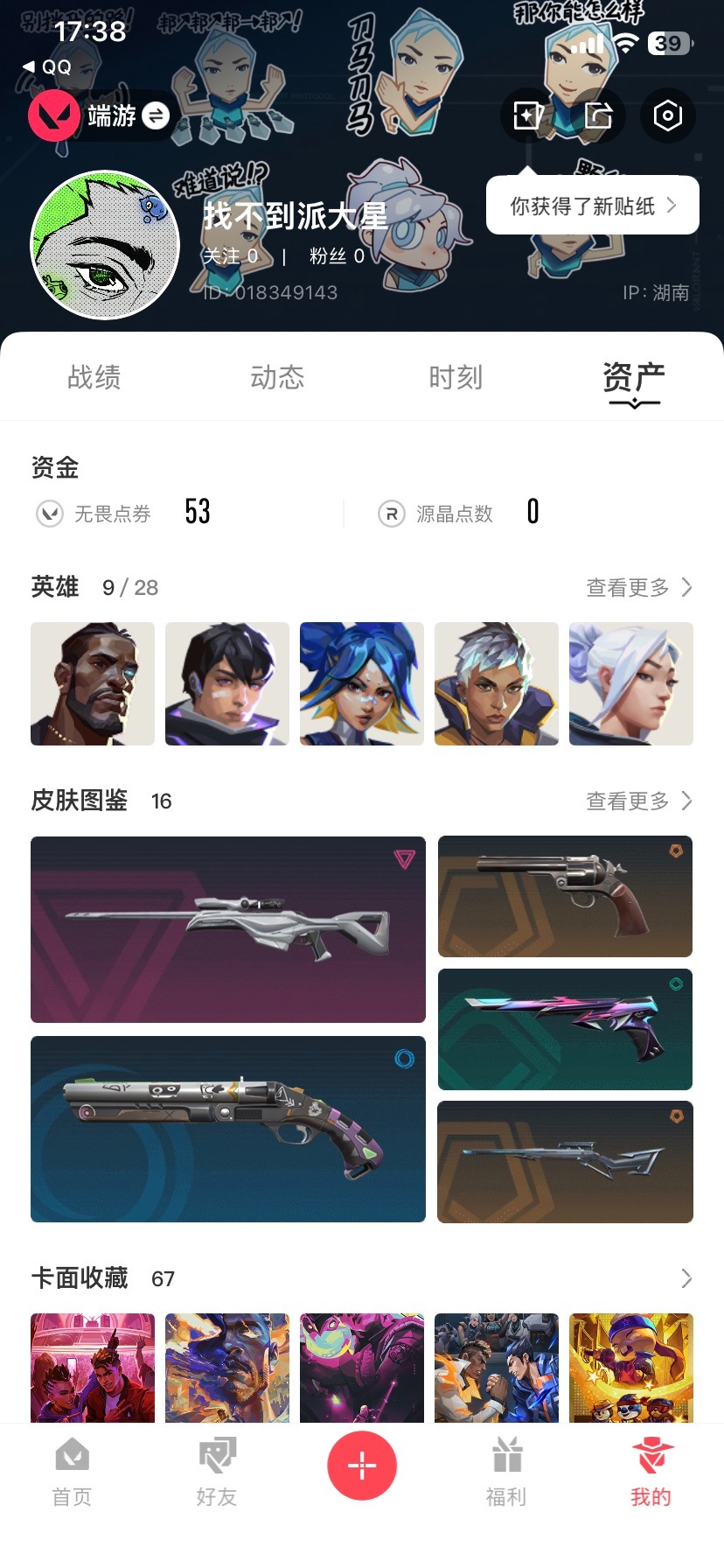This screenshot has width=724, height=1568.
Task: Tap the 源晶点数 R currency icon
Action: 393,514
